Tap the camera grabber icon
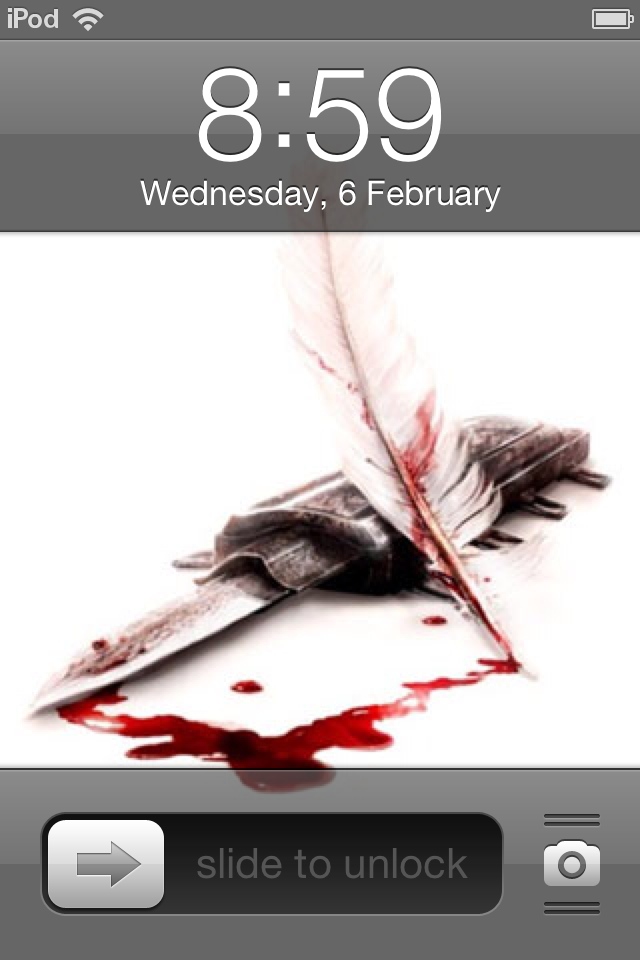Viewport: 640px width, 960px height. [x=572, y=864]
